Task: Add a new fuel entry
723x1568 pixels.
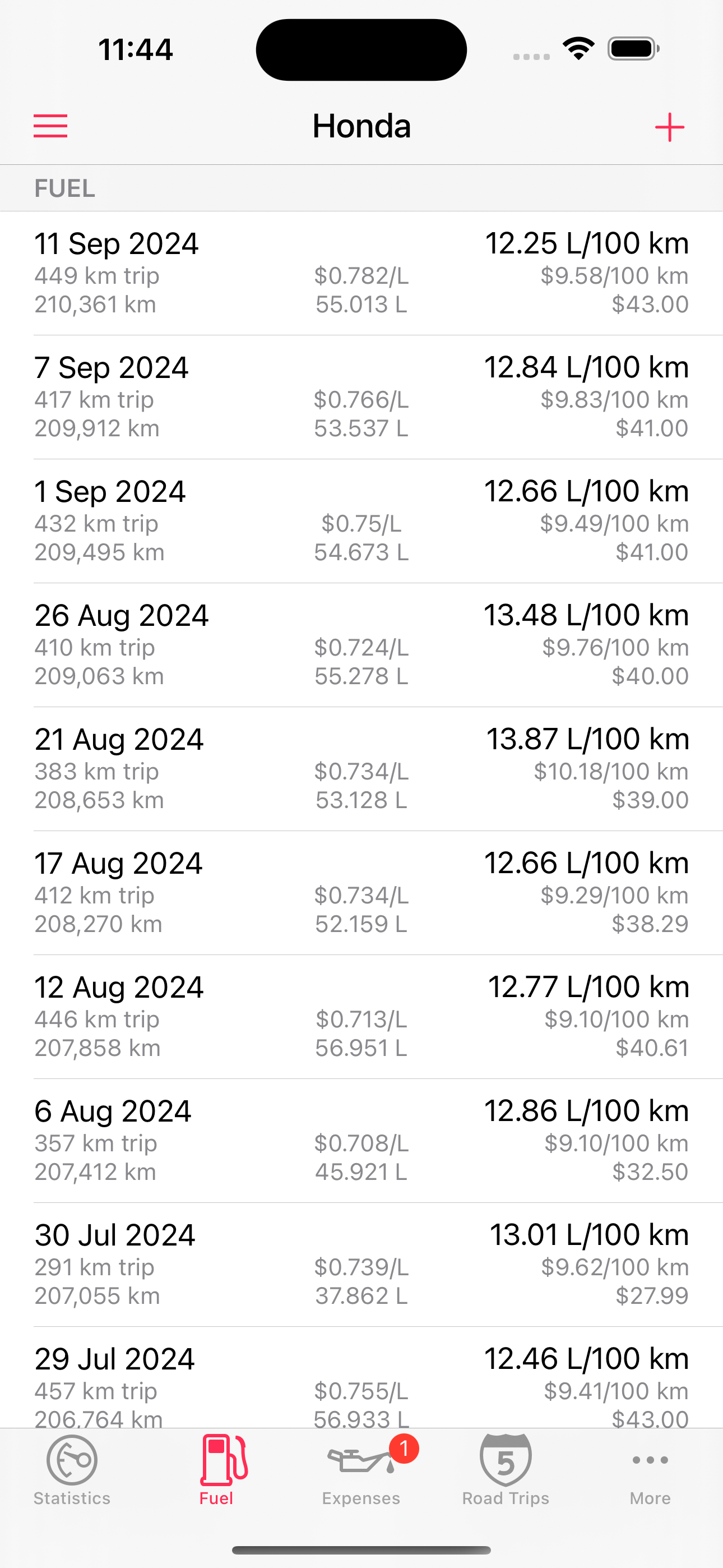Action: (669, 127)
